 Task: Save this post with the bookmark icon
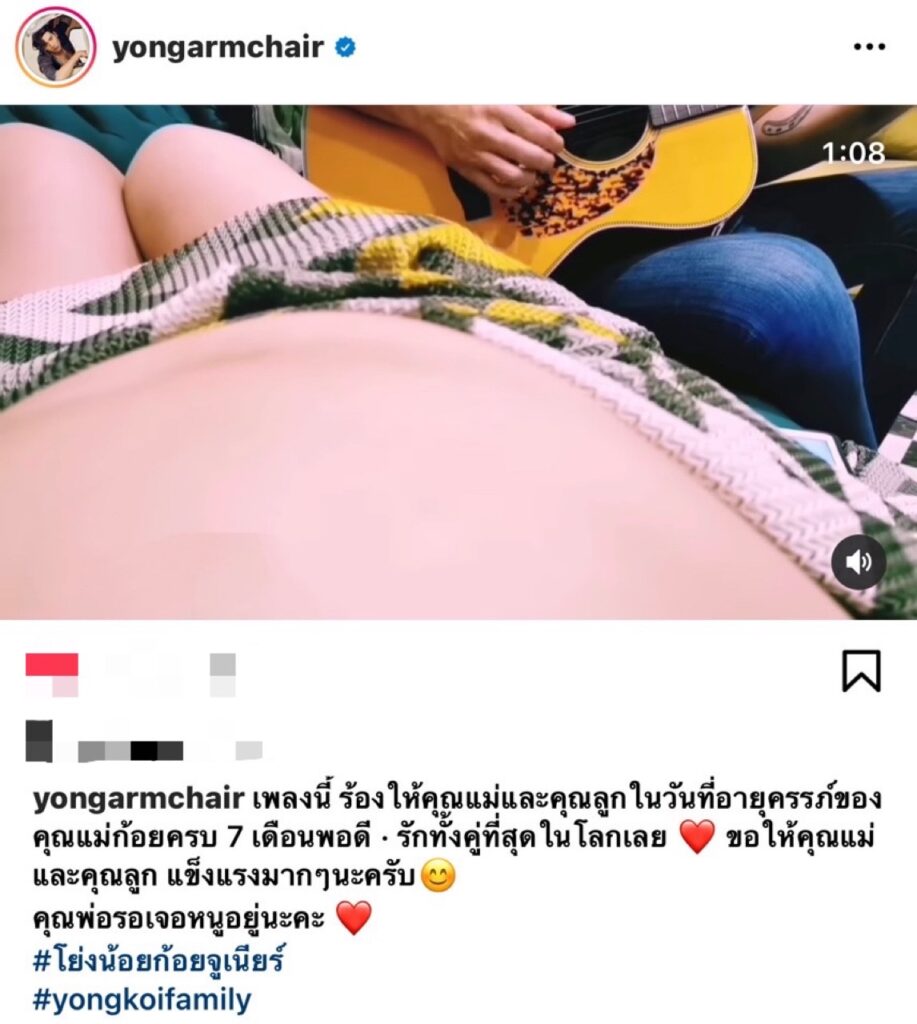(860, 671)
